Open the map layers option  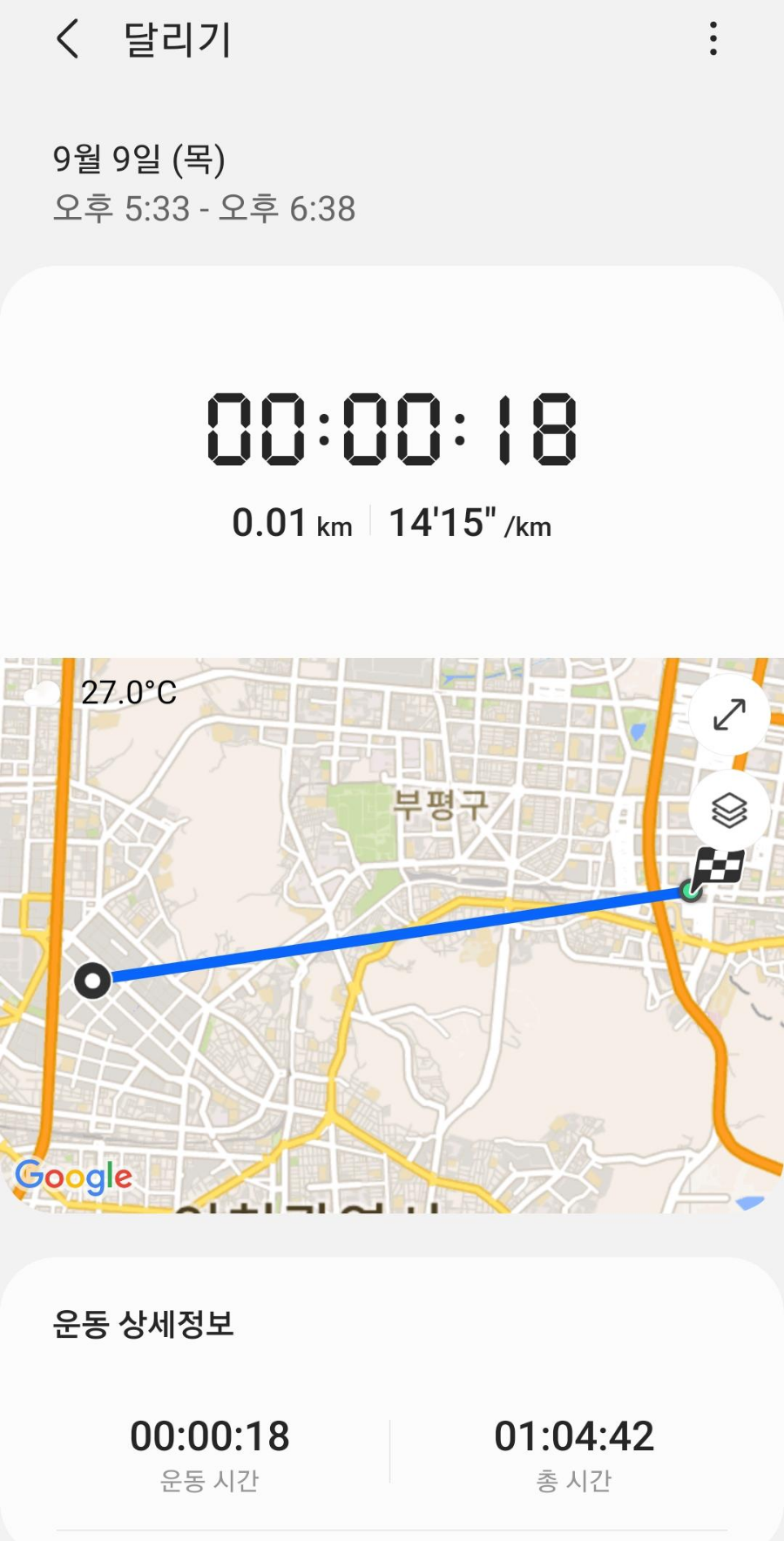729,811
